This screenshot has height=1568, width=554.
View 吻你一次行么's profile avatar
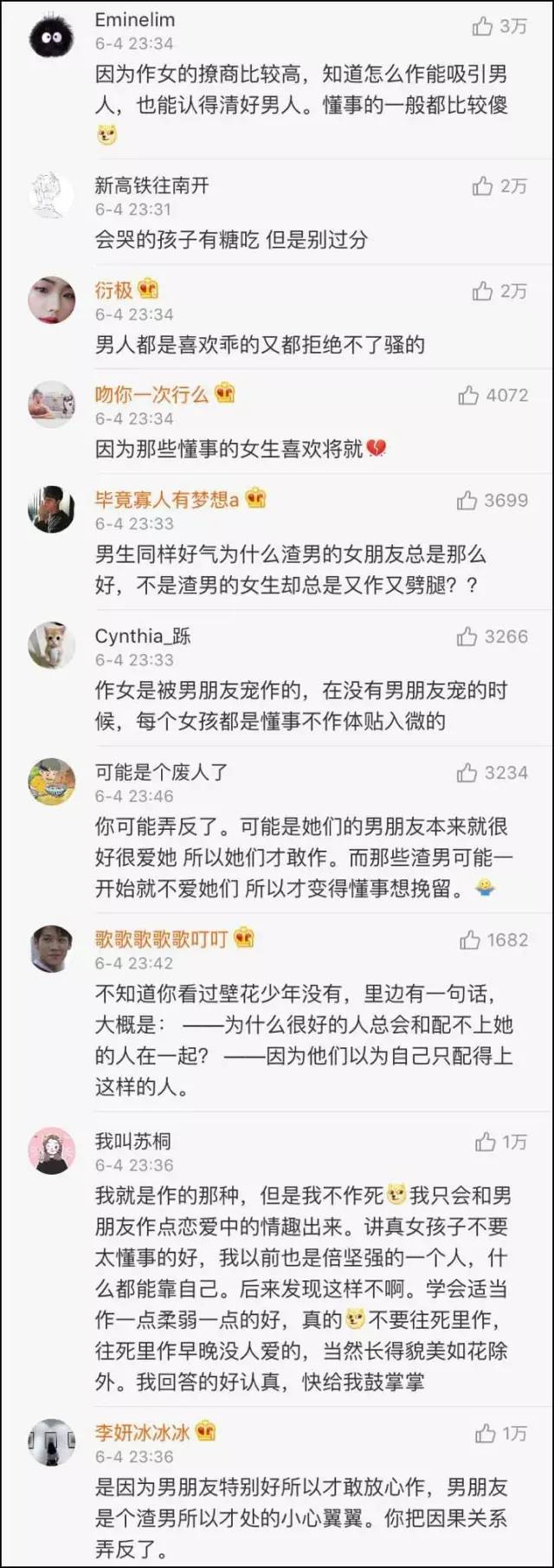(52, 404)
